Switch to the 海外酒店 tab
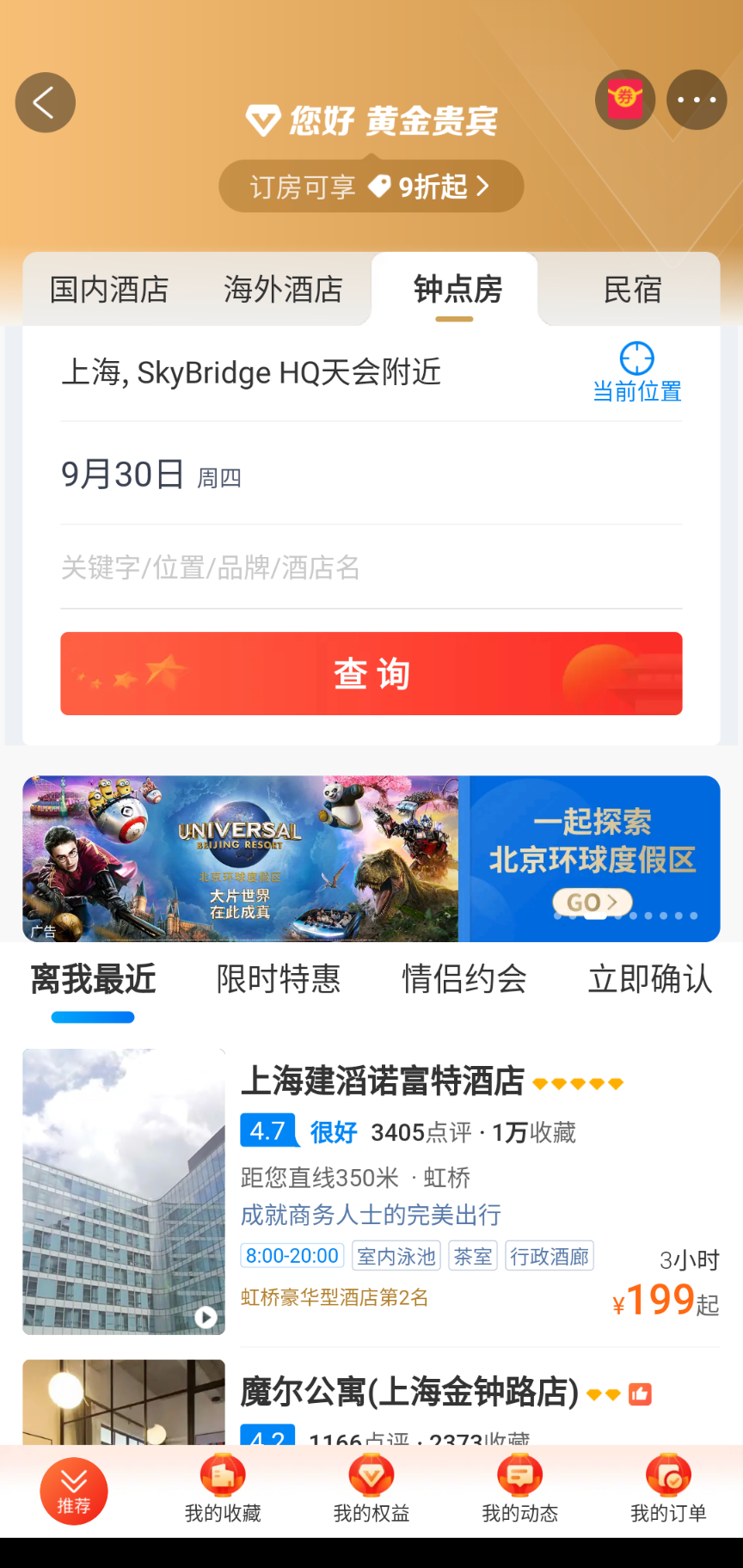 pyautogui.click(x=283, y=290)
